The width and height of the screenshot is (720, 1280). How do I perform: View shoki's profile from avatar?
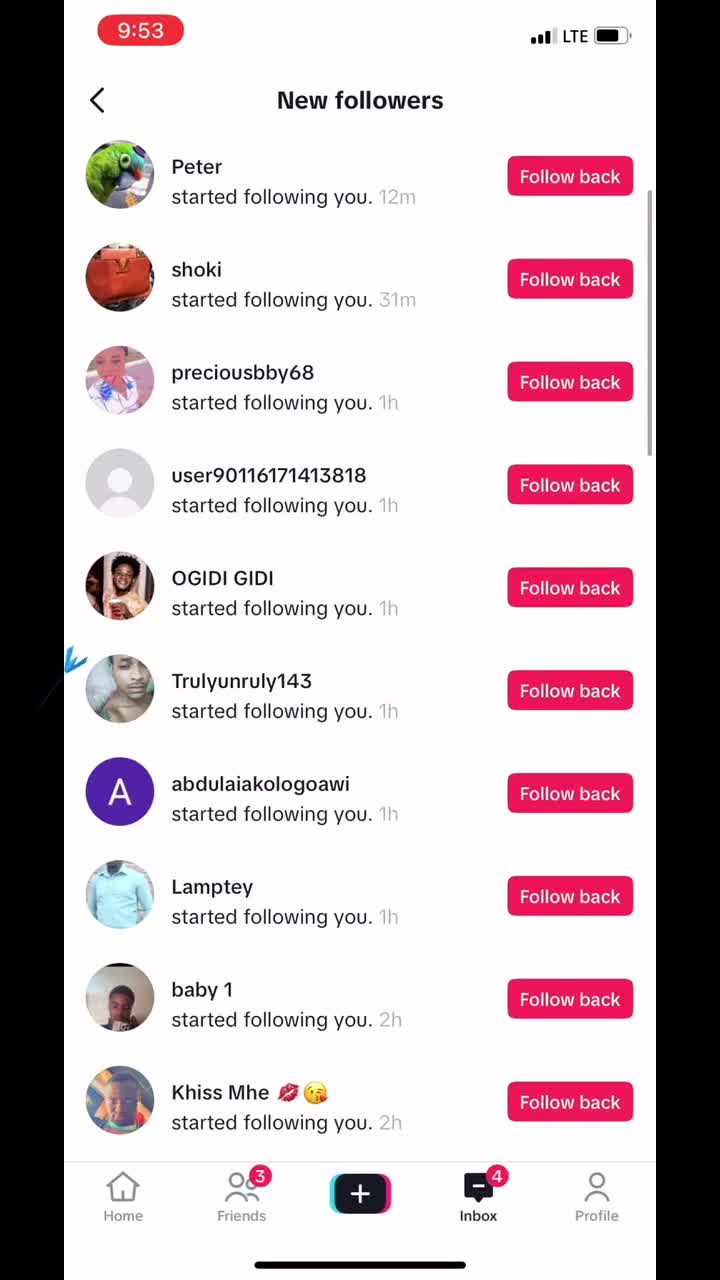120,278
